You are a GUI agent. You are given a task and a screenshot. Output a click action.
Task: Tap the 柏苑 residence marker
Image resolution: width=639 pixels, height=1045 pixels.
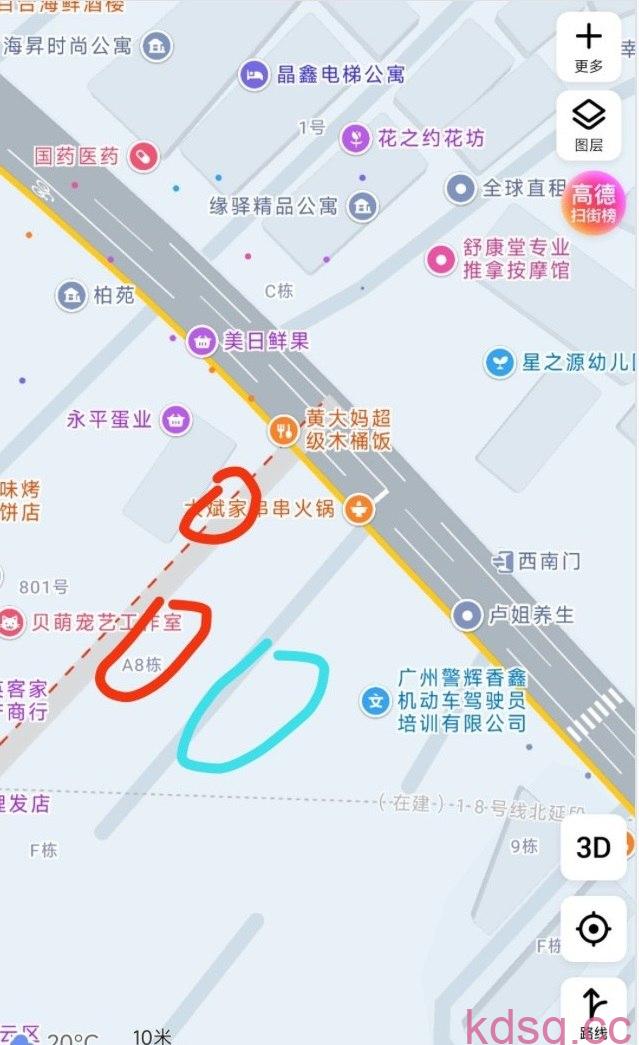coord(71,295)
